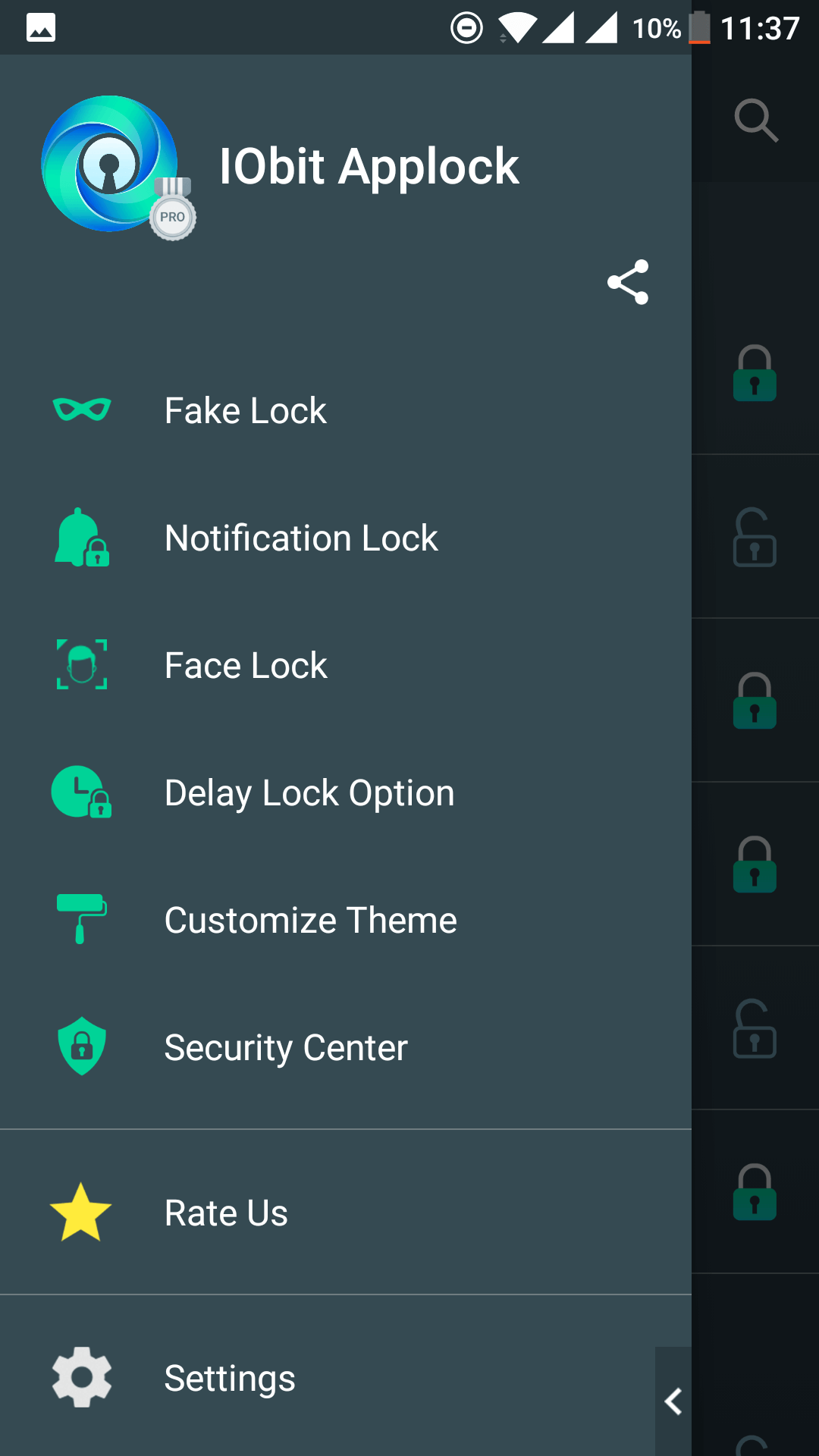Open Delay Lock Option

[346, 792]
